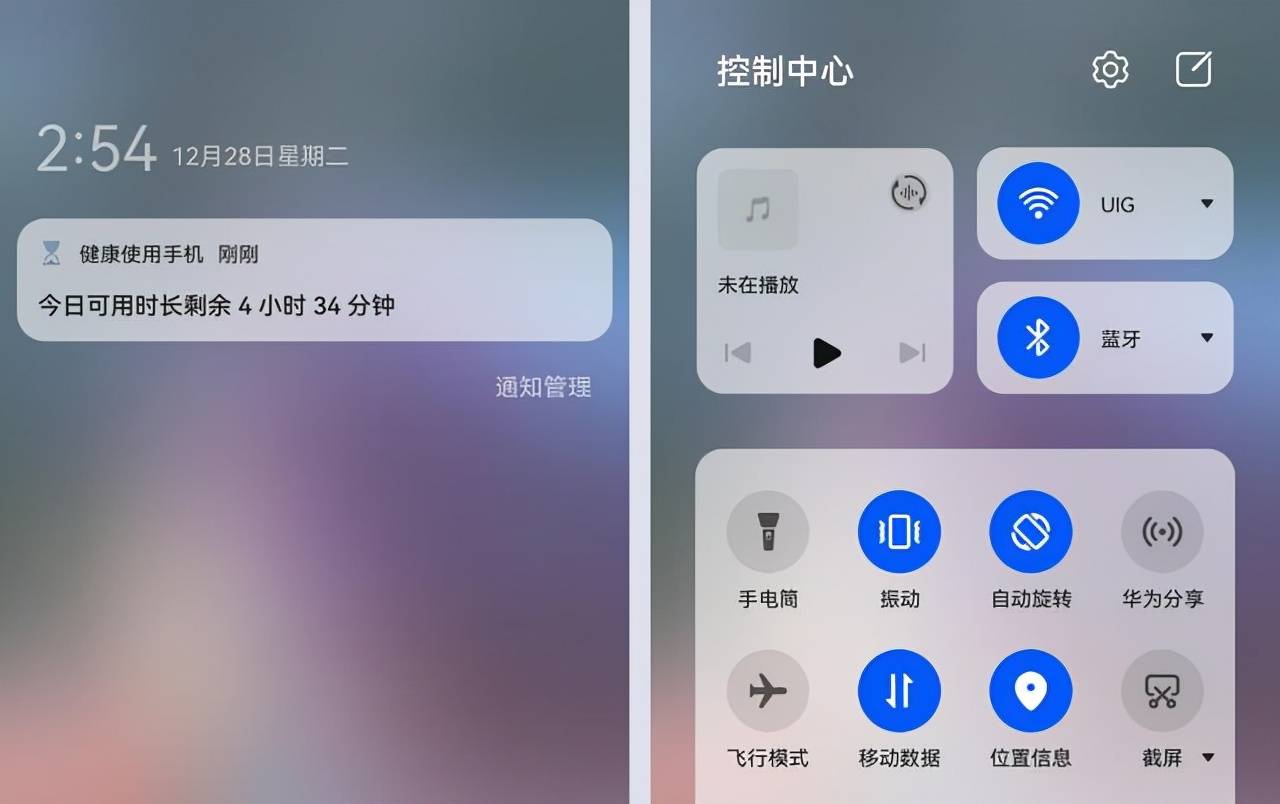Take a screenshot with 截屏 button
Image resolution: width=1280 pixels, height=804 pixels.
click(x=1161, y=691)
